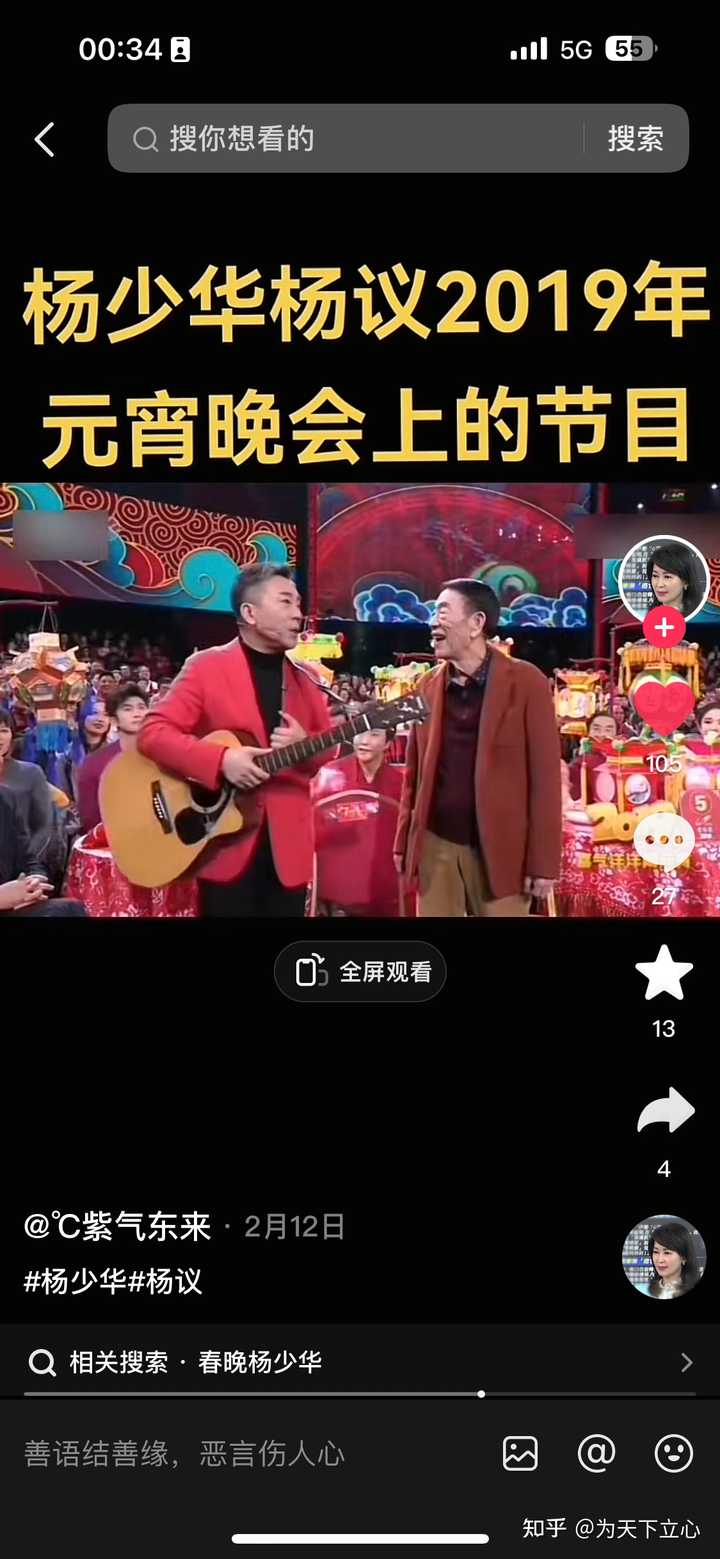Open the emoji picker
The height and width of the screenshot is (1559, 720).
click(x=673, y=1453)
